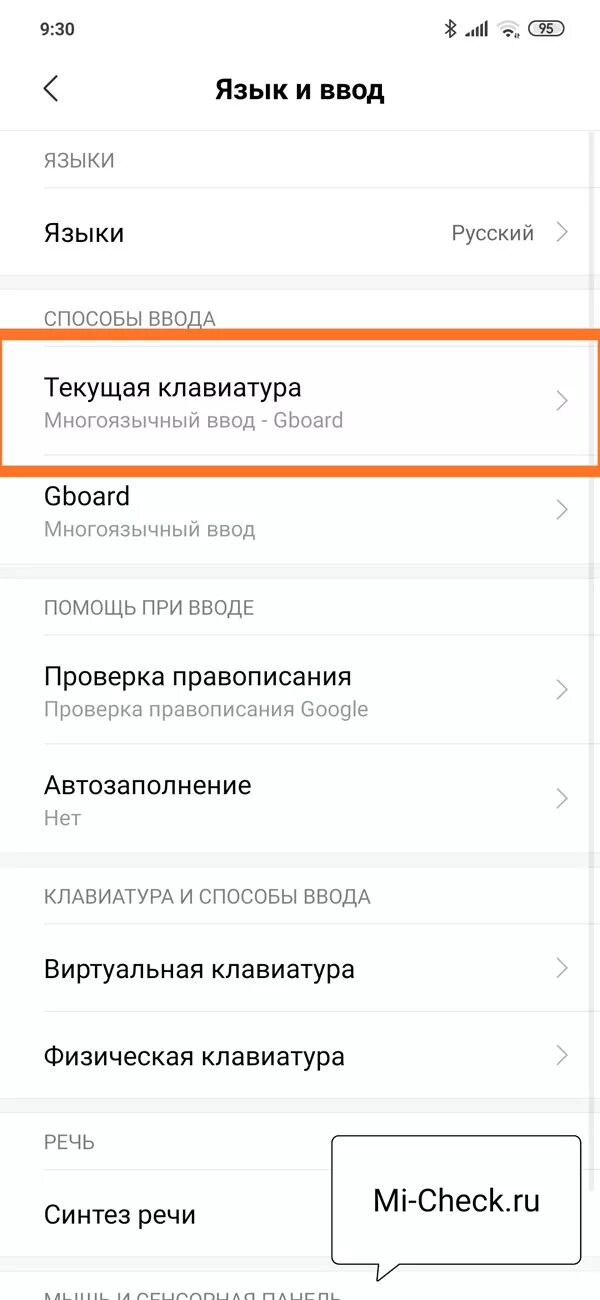The height and width of the screenshot is (1300, 600).
Task: Open Текущая клавиатура setting
Action: (x=300, y=401)
